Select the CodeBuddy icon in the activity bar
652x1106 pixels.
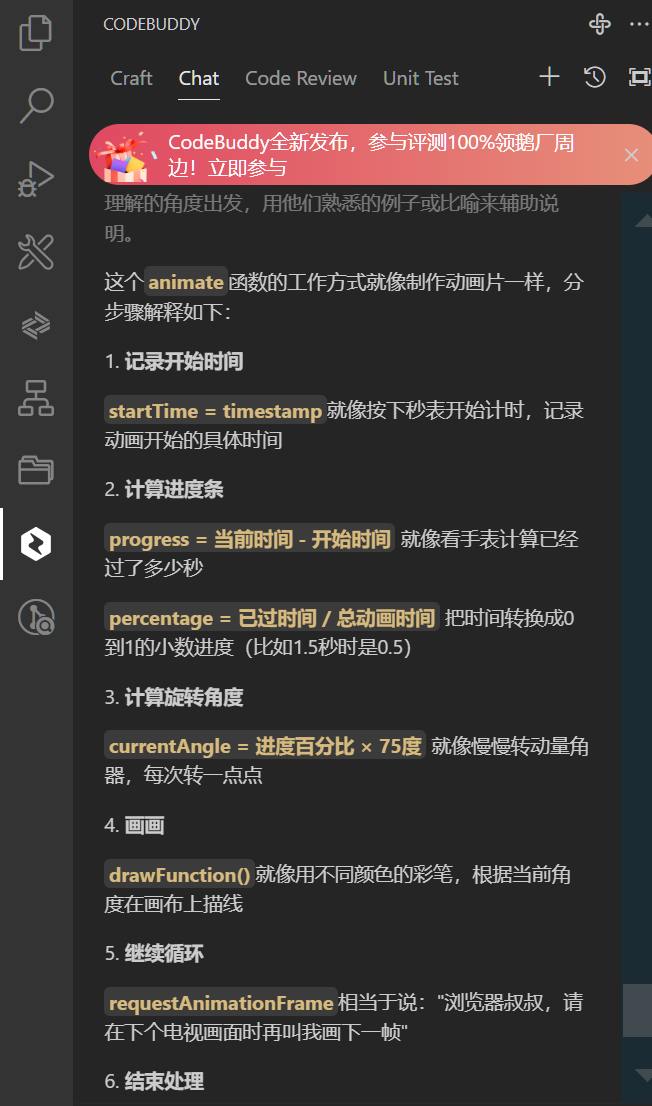click(x=36, y=544)
